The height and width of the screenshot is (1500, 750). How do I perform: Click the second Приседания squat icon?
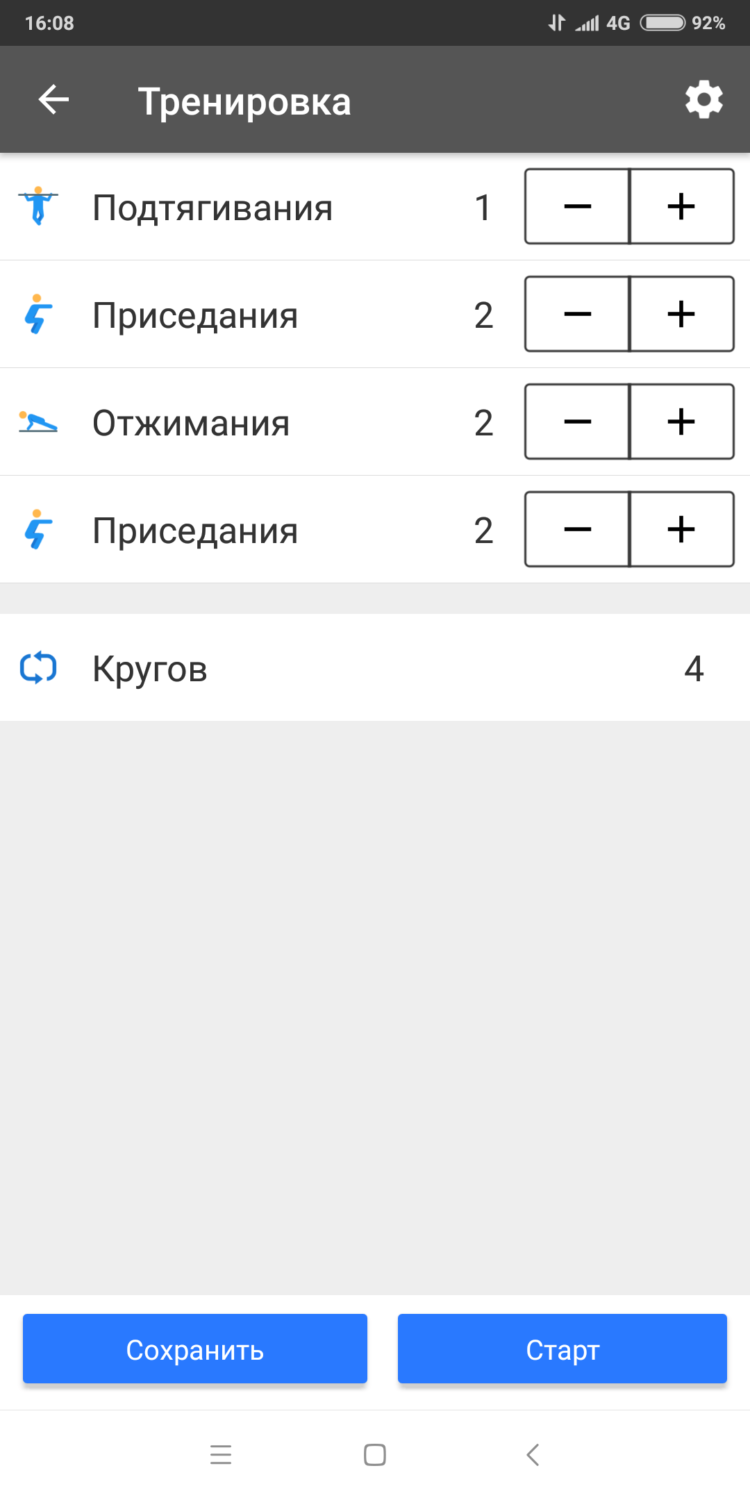point(37,529)
